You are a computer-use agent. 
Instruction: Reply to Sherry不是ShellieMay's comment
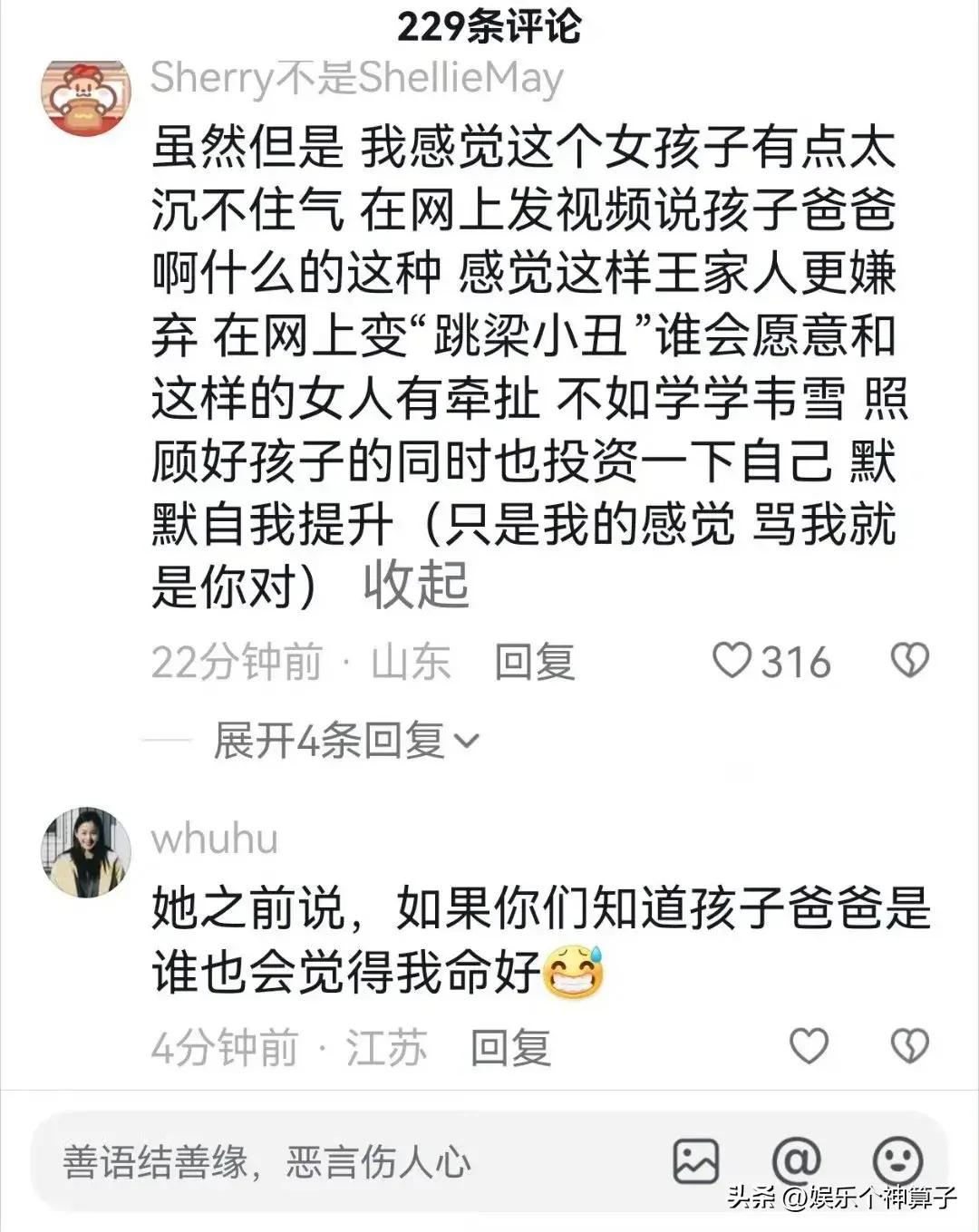[x=534, y=662]
